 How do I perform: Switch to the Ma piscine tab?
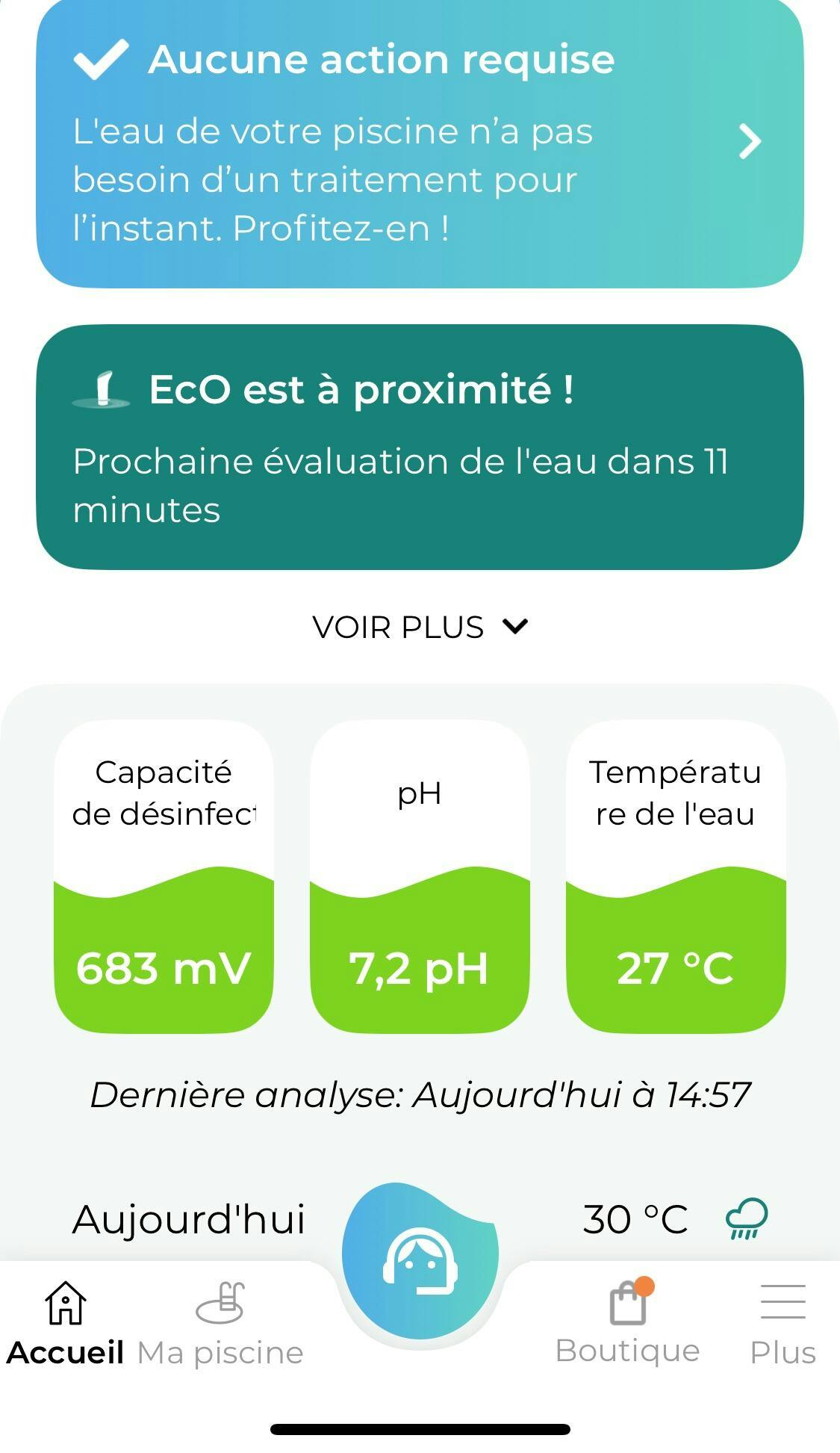click(x=220, y=1323)
